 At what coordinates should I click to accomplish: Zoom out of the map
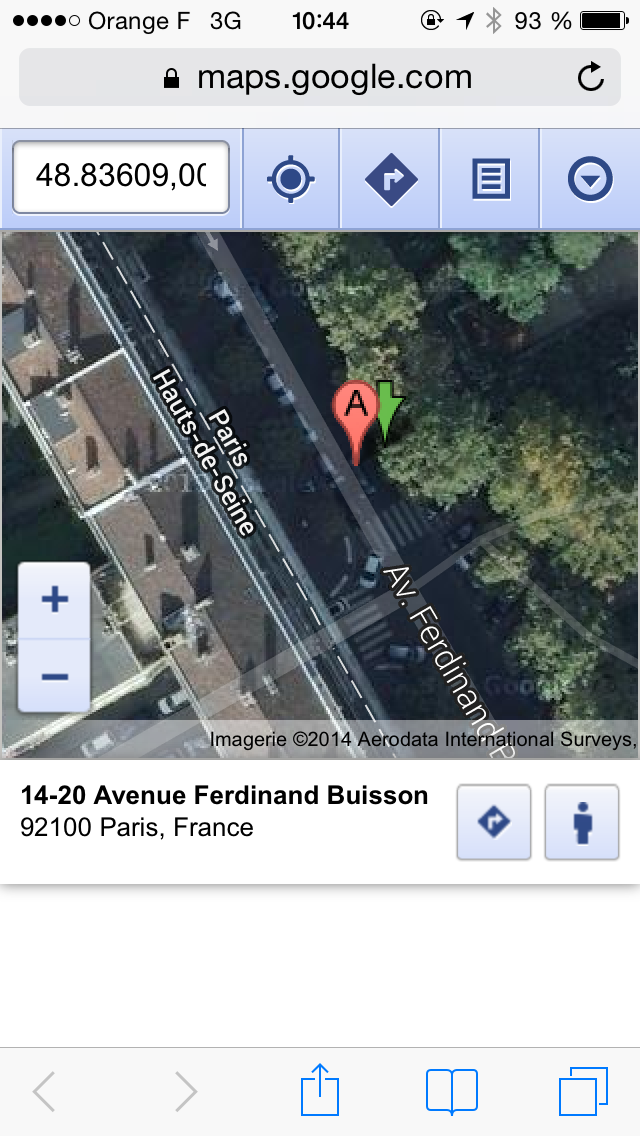[x=54, y=676]
